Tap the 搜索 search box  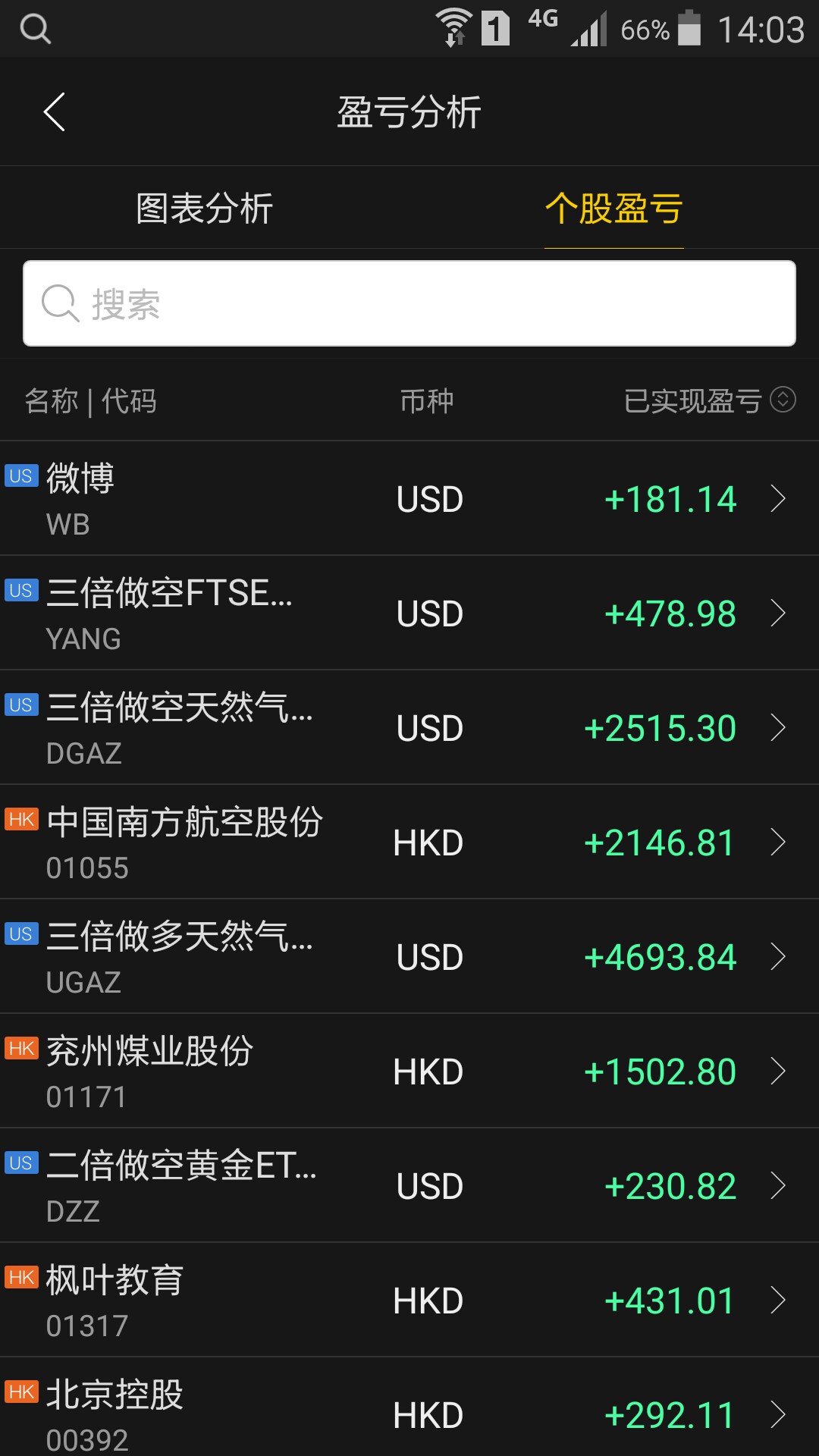(x=409, y=303)
